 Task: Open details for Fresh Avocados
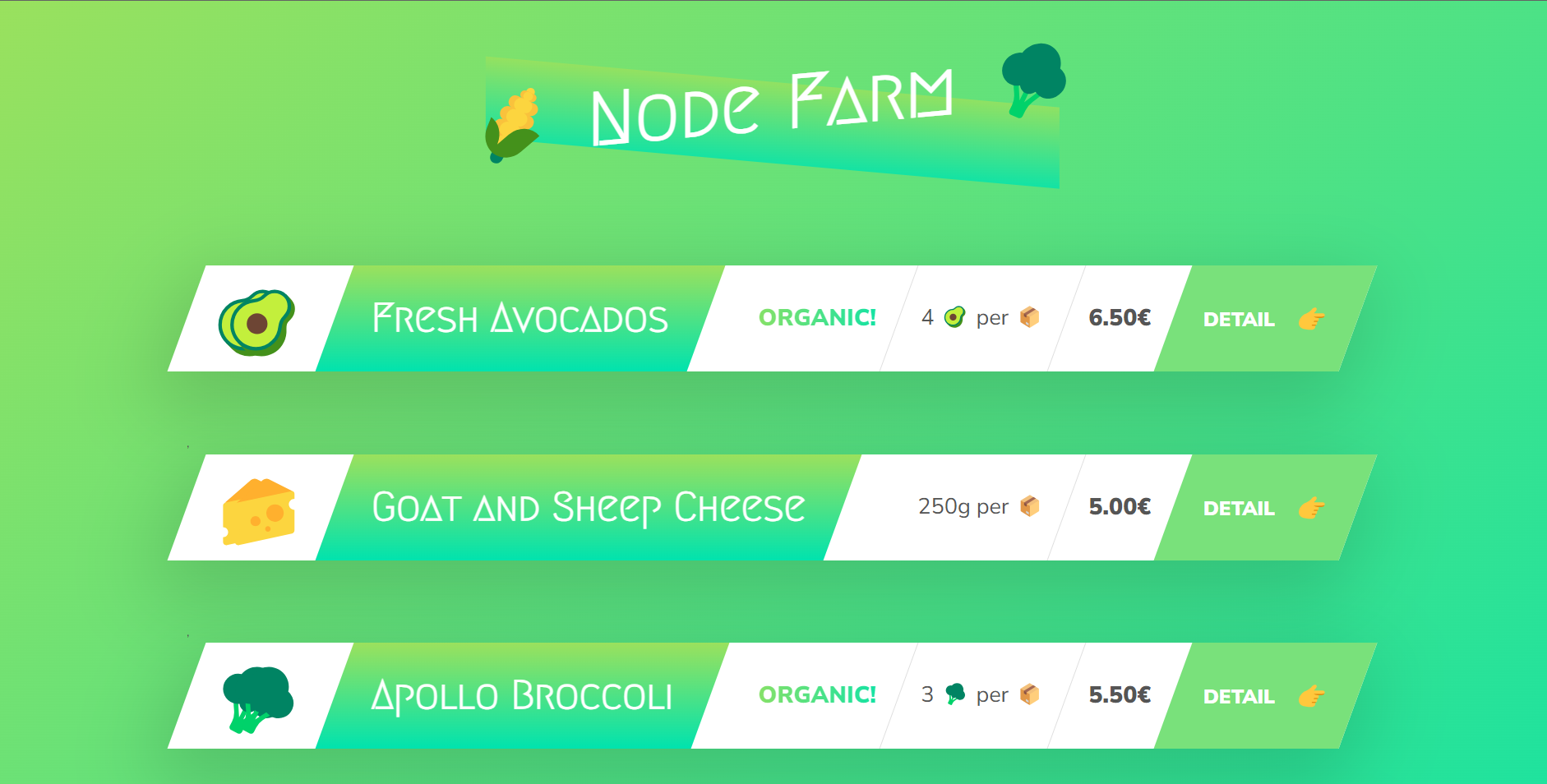coord(1262,319)
